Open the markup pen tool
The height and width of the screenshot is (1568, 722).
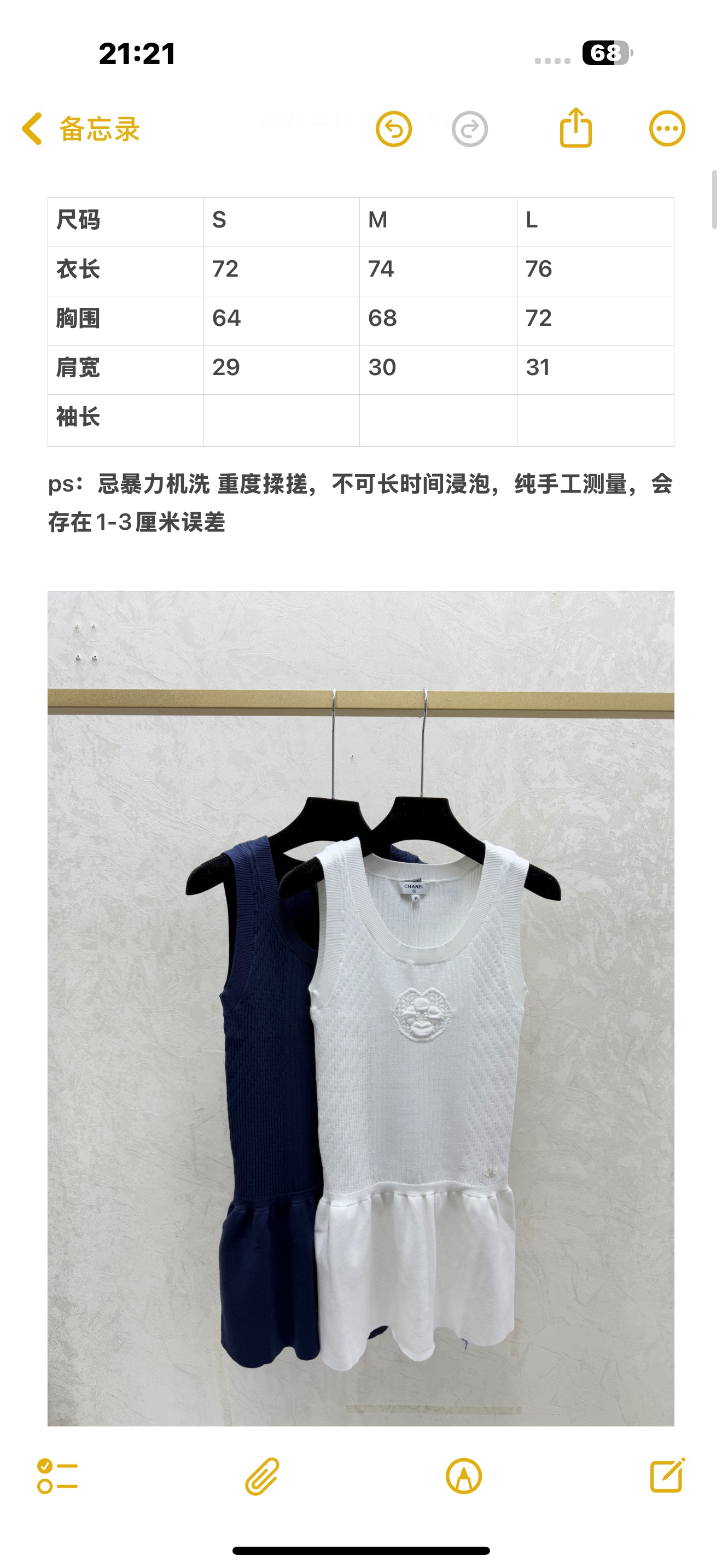click(x=463, y=1476)
